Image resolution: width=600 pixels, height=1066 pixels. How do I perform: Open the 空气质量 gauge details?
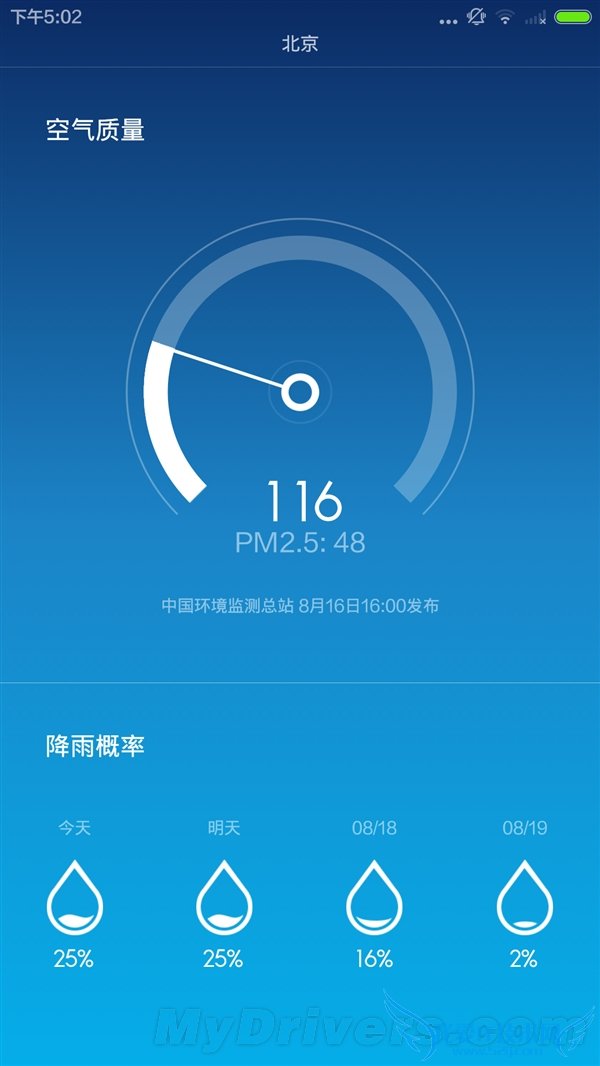click(x=300, y=392)
